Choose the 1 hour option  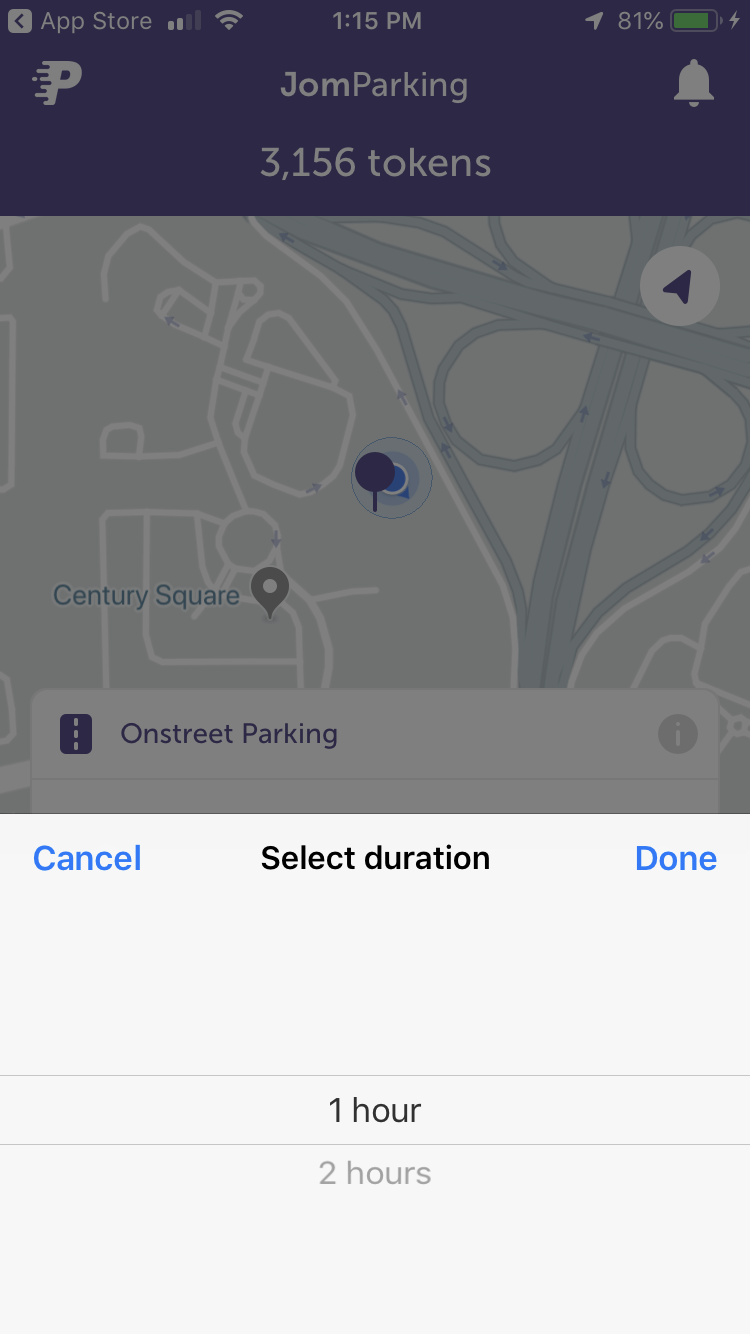pyautogui.click(x=375, y=1110)
